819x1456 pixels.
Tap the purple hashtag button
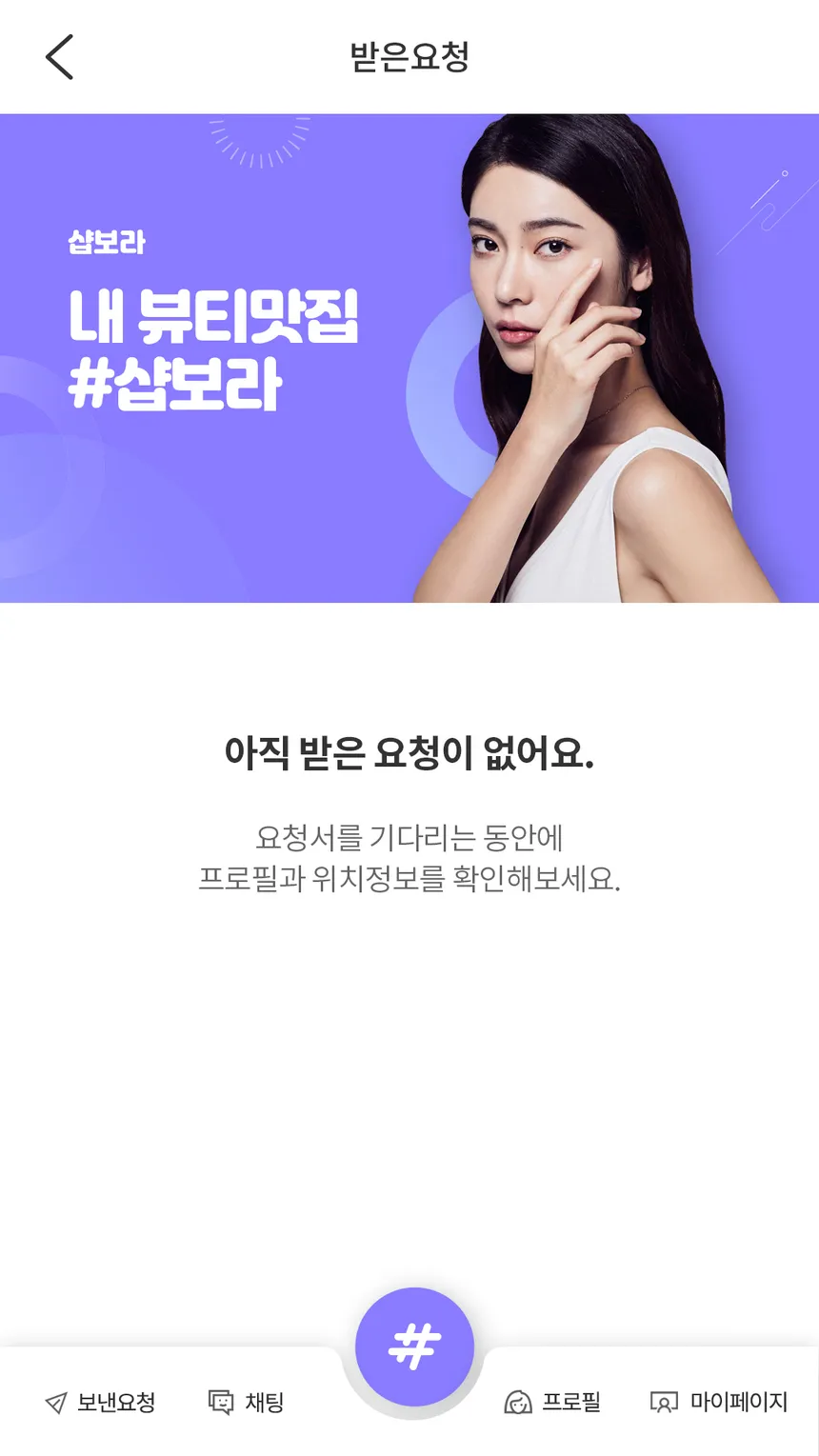[x=414, y=1346]
